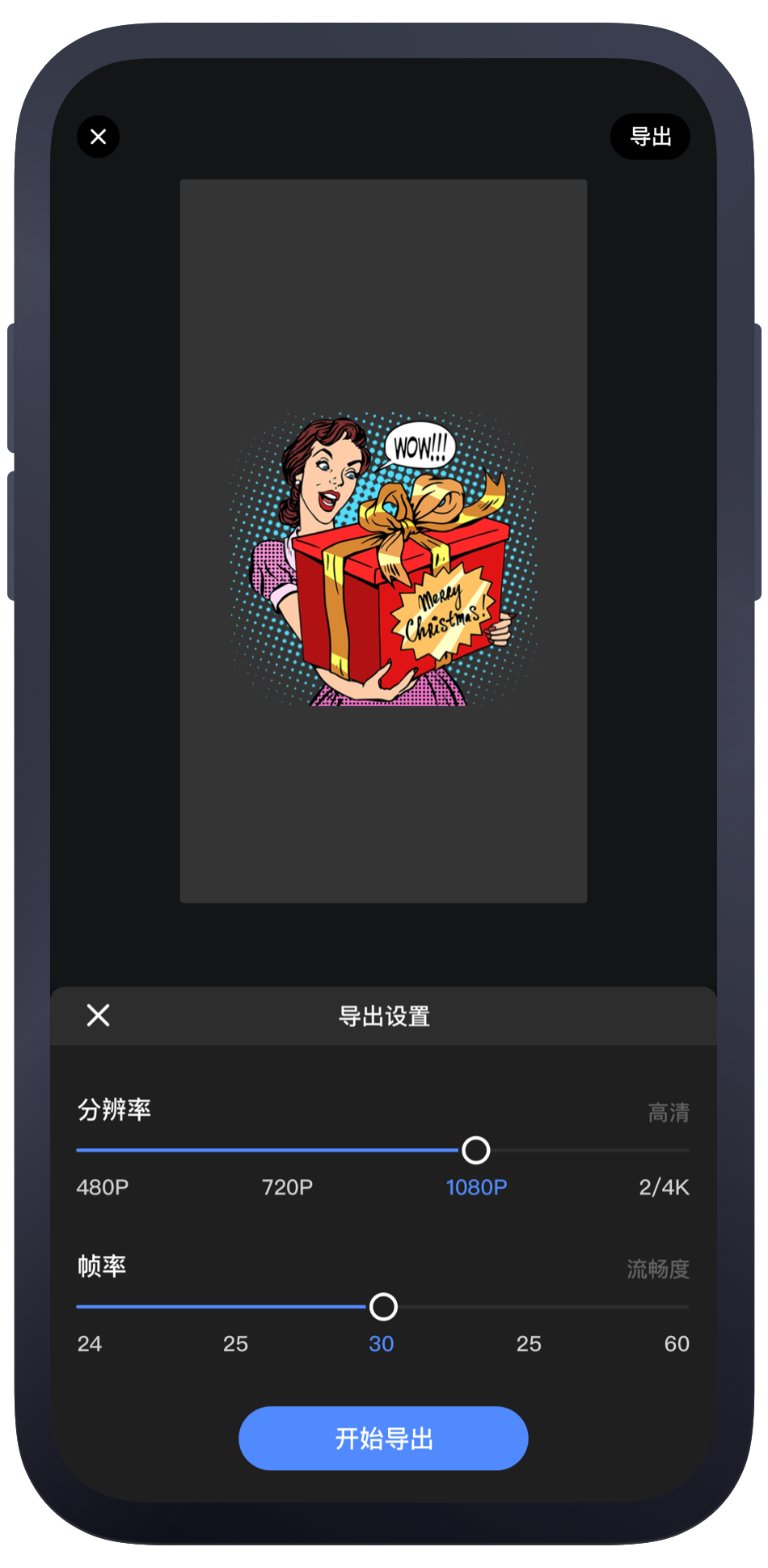Image resolution: width=768 pixels, height=1568 pixels.
Task: Choose 2/4K resolution
Action: pyautogui.click(x=664, y=1187)
